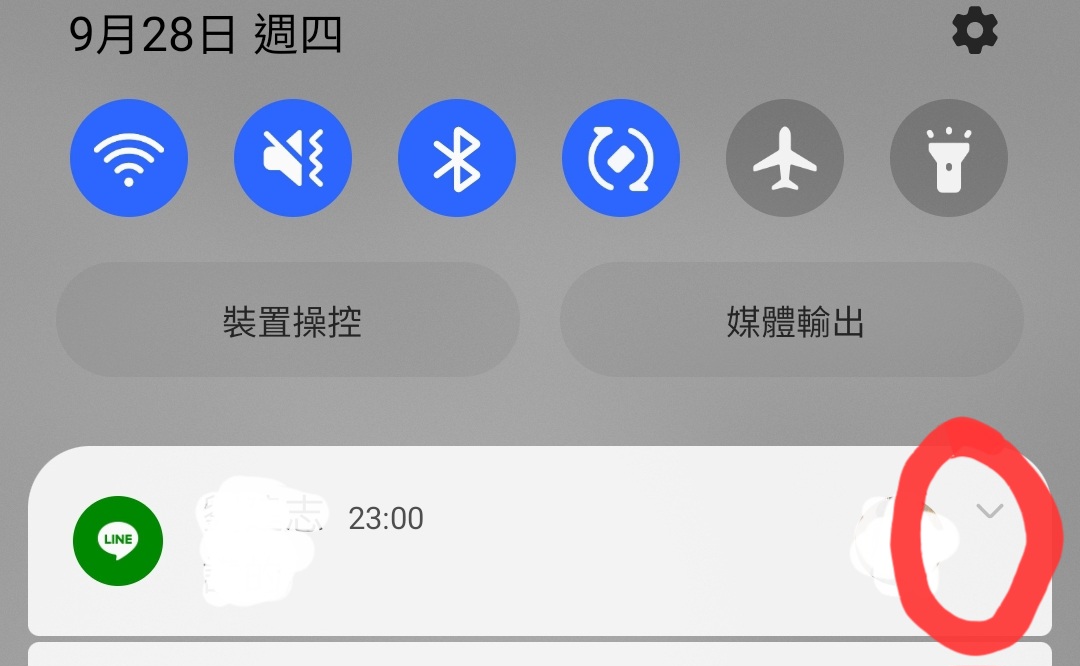Image resolution: width=1080 pixels, height=666 pixels.
Task: Enable airplane mode
Action: [x=785, y=158]
